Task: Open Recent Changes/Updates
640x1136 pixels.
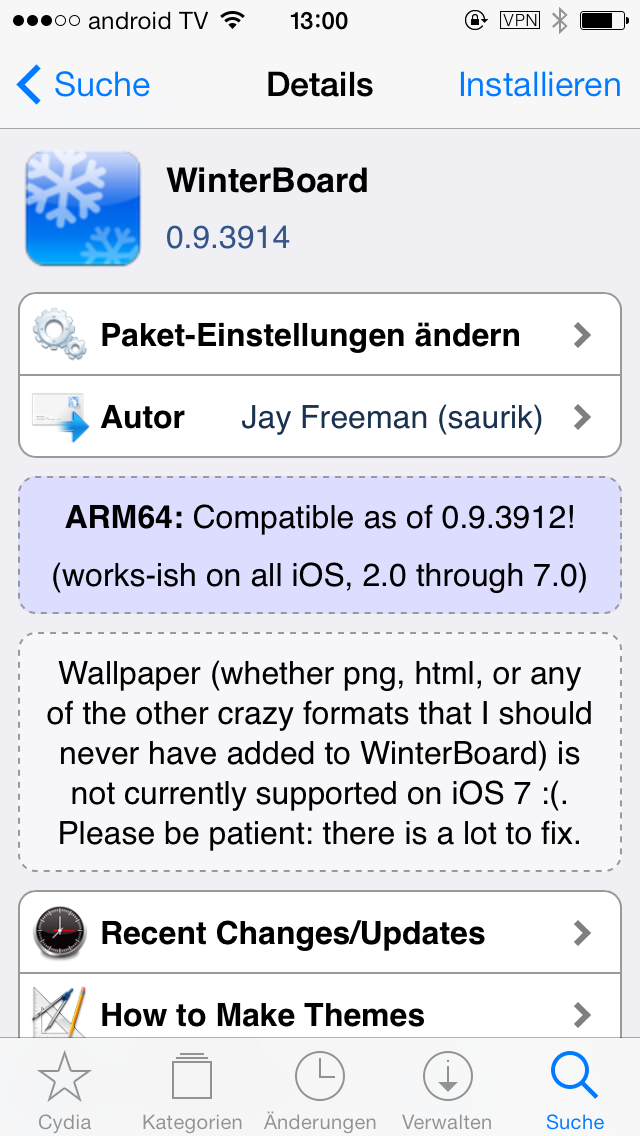Action: tap(320, 933)
